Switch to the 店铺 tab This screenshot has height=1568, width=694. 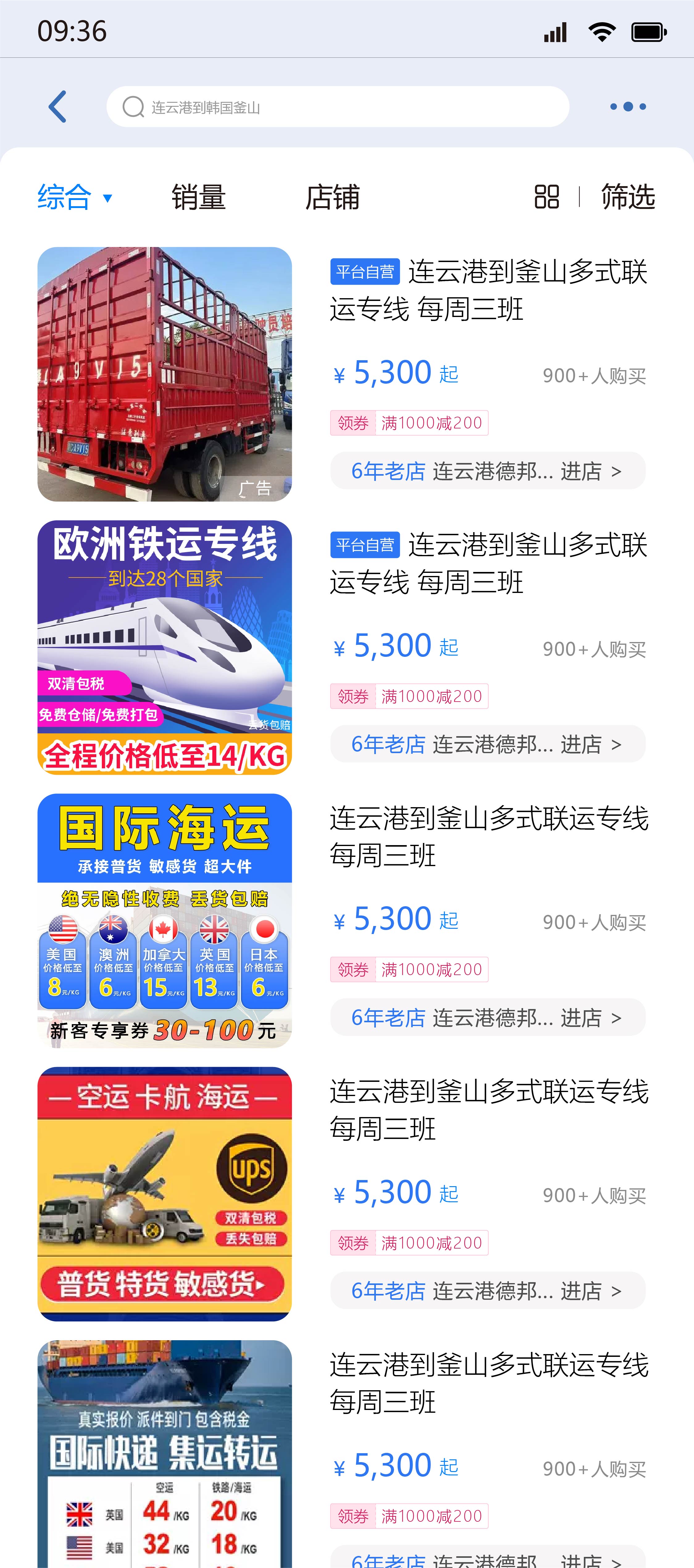332,197
